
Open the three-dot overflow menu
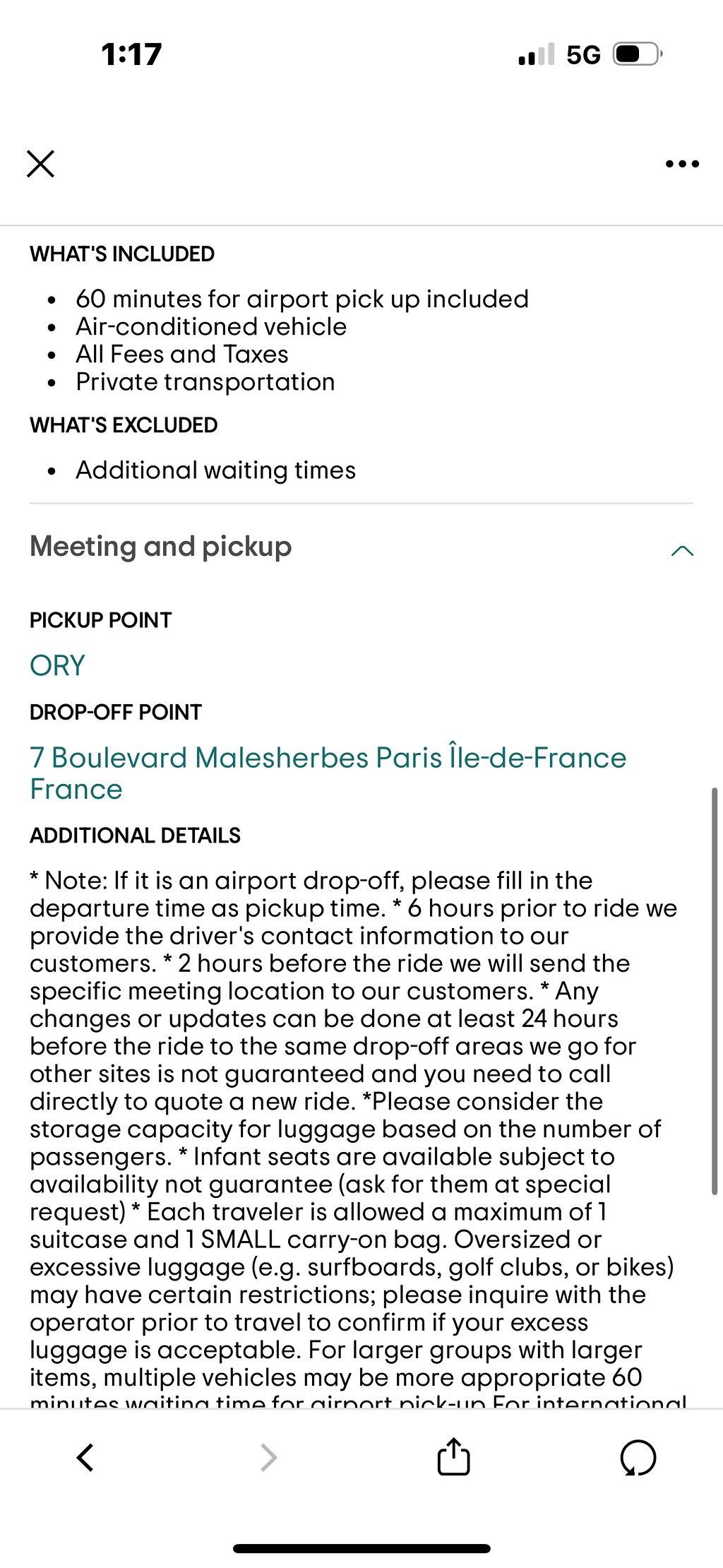pyautogui.click(x=682, y=164)
